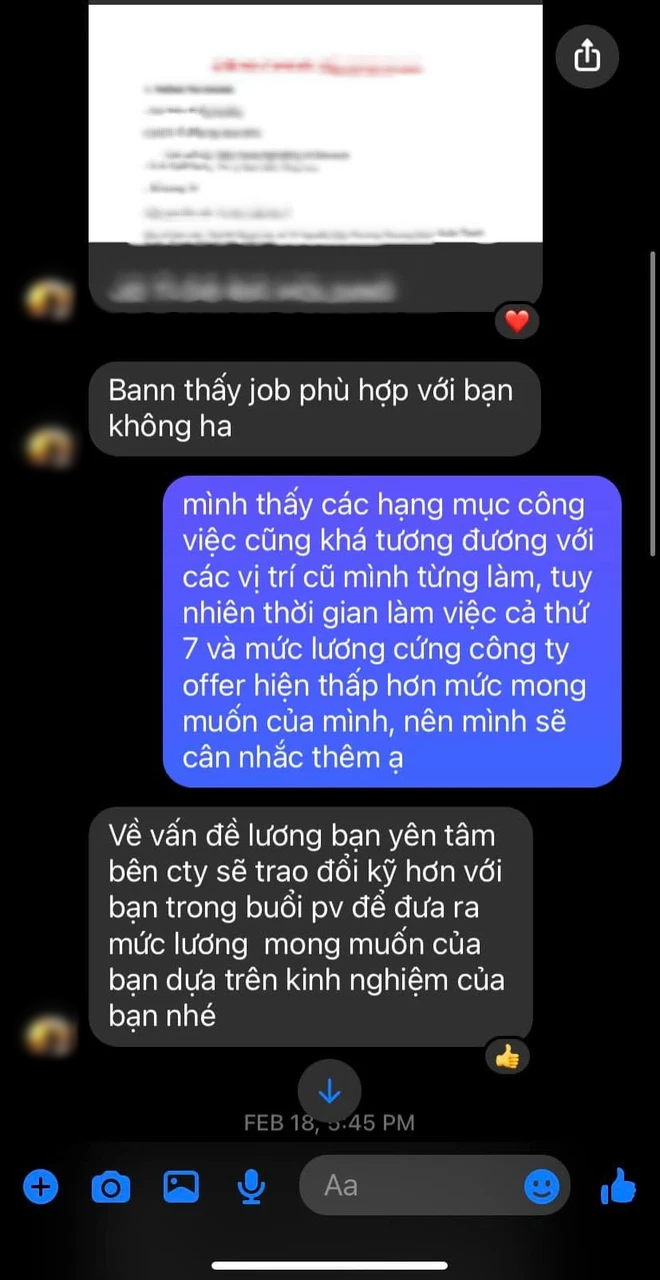660x1280 pixels.
Task: Open the shared document image
Action: 315,125
